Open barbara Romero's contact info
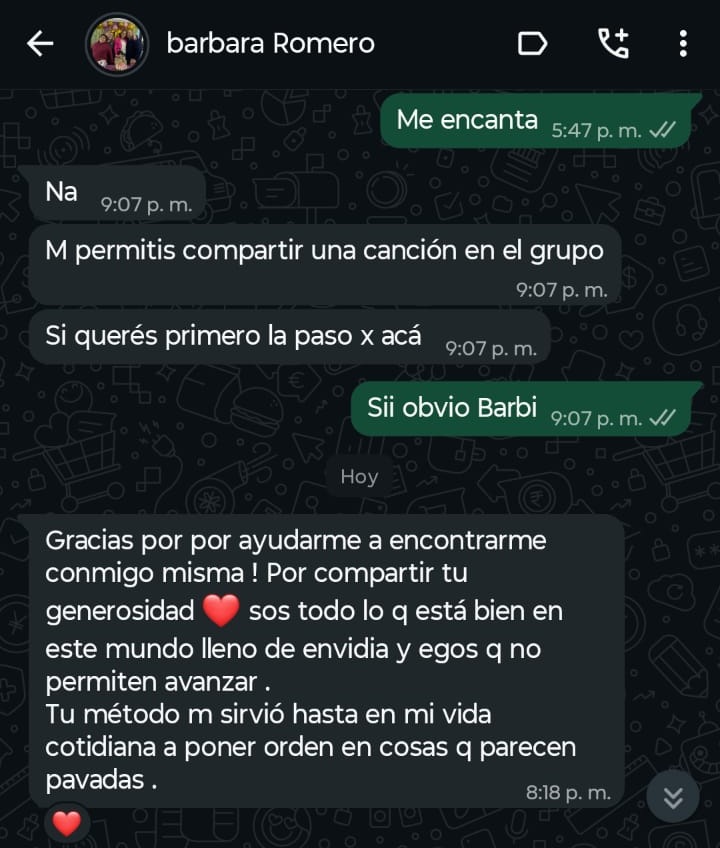Image resolution: width=720 pixels, height=848 pixels. point(270,43)
